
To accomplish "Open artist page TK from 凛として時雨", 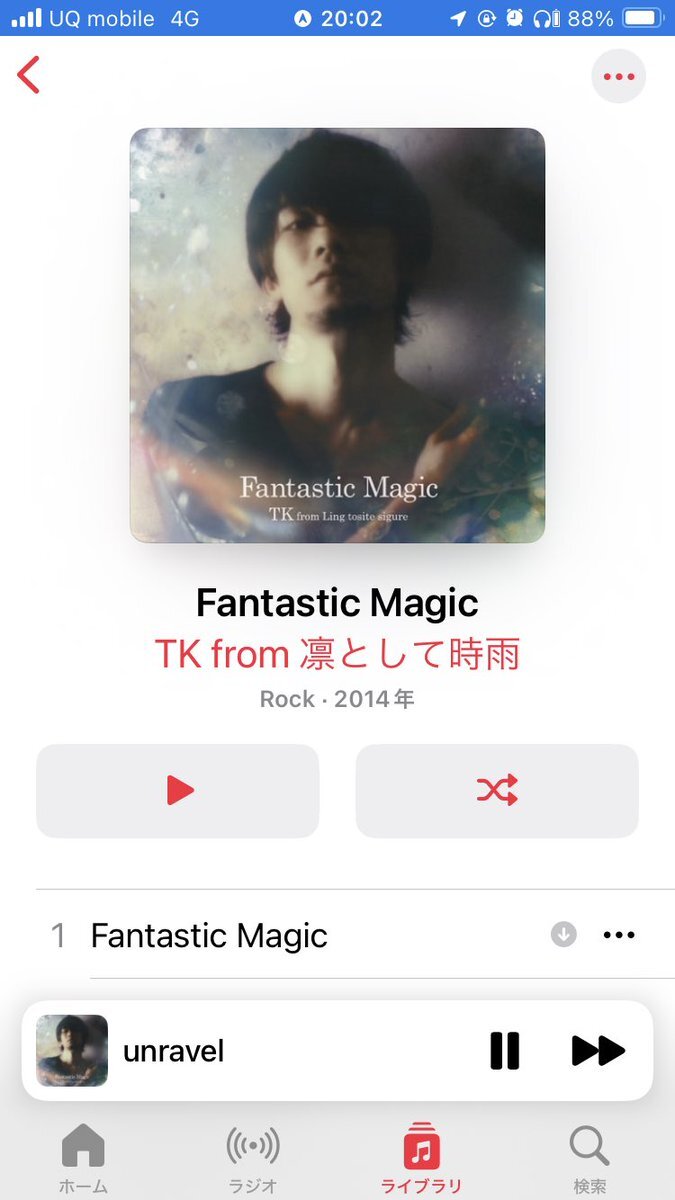I will 337,654.
